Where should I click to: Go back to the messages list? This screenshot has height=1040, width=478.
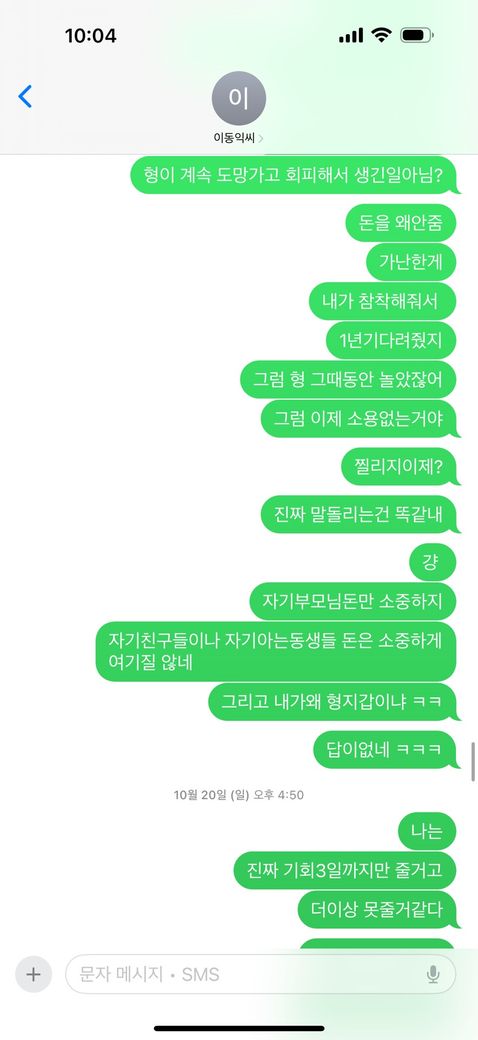[25, 97]
